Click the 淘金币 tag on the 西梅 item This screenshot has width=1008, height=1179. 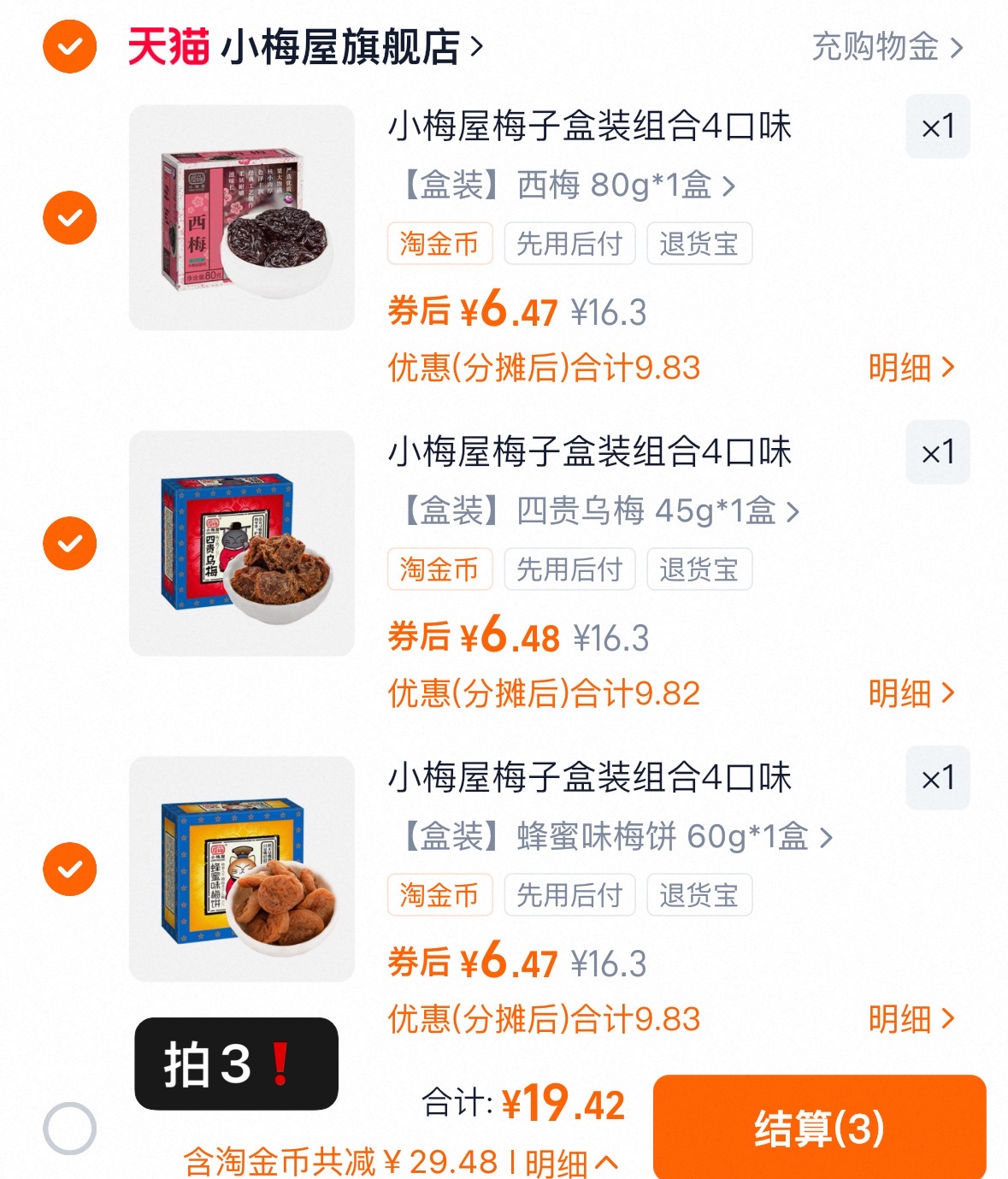tap(439, 244)
